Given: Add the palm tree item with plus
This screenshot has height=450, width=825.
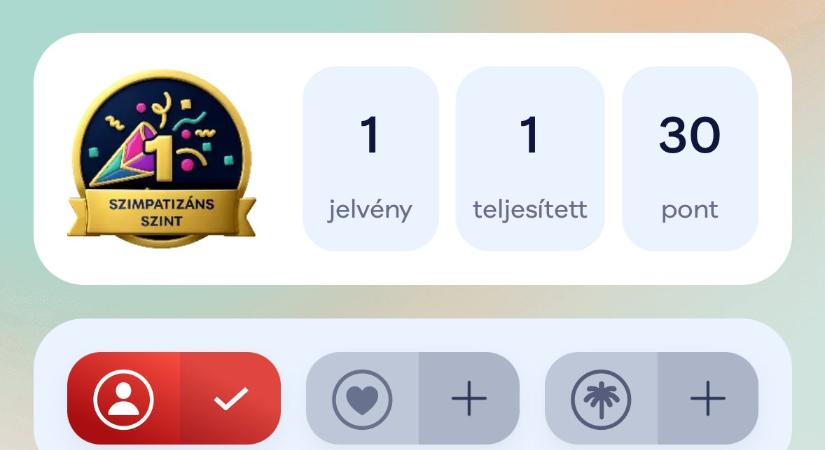Looking at the screenshot, I should [x=707, y=398].
